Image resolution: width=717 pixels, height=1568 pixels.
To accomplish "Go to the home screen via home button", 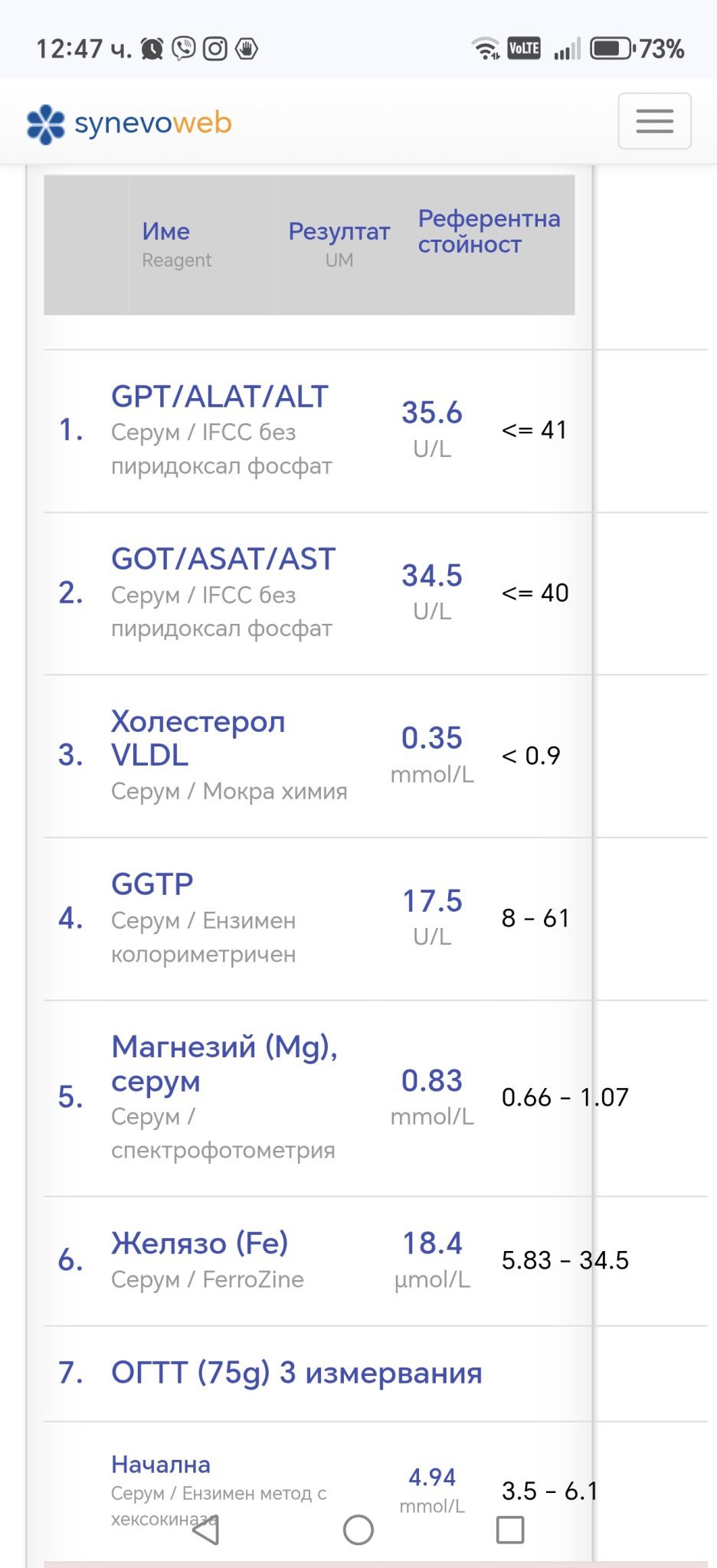I will point(358,1530).
